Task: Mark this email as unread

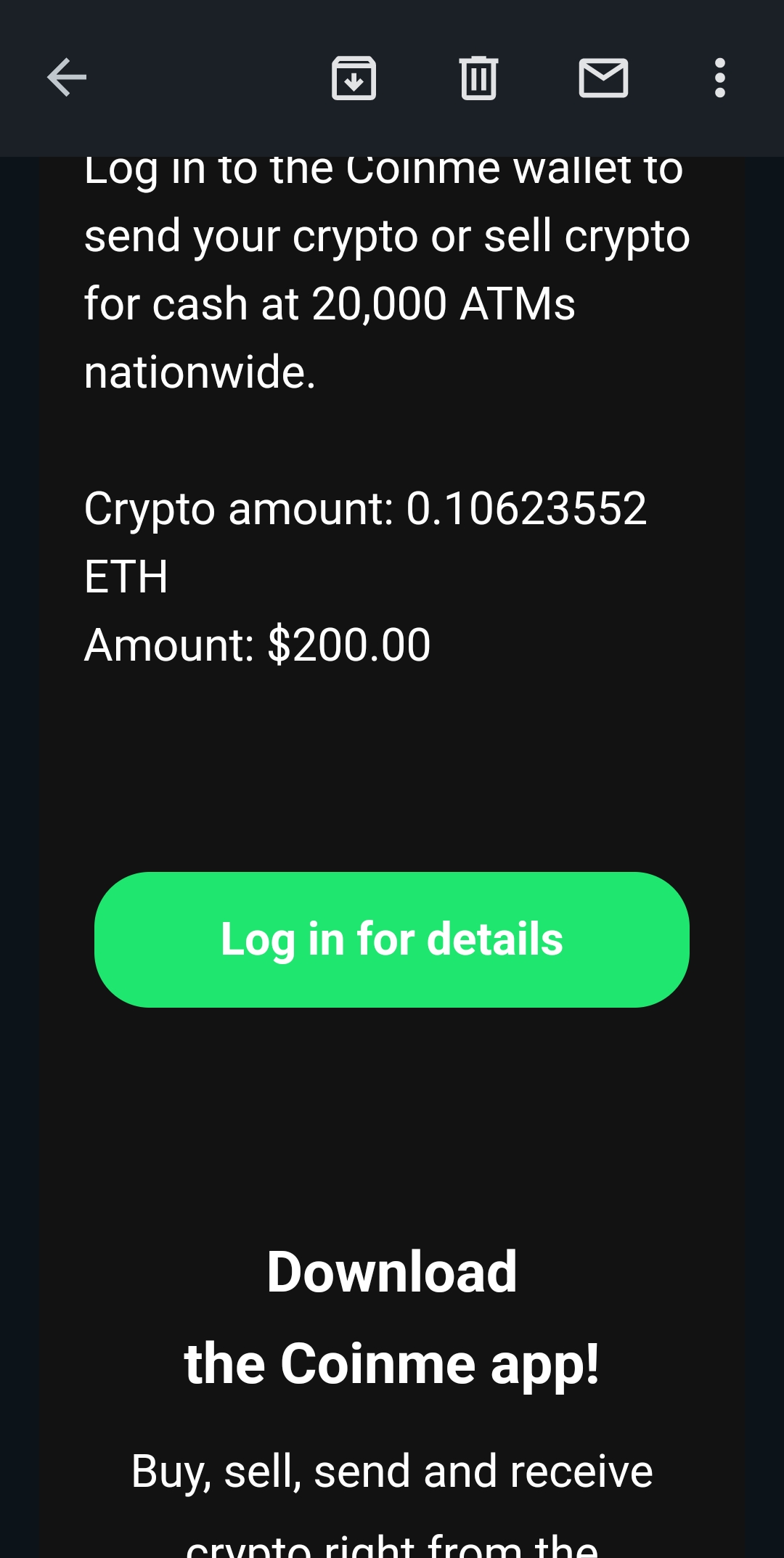Action: click(603, 78)
